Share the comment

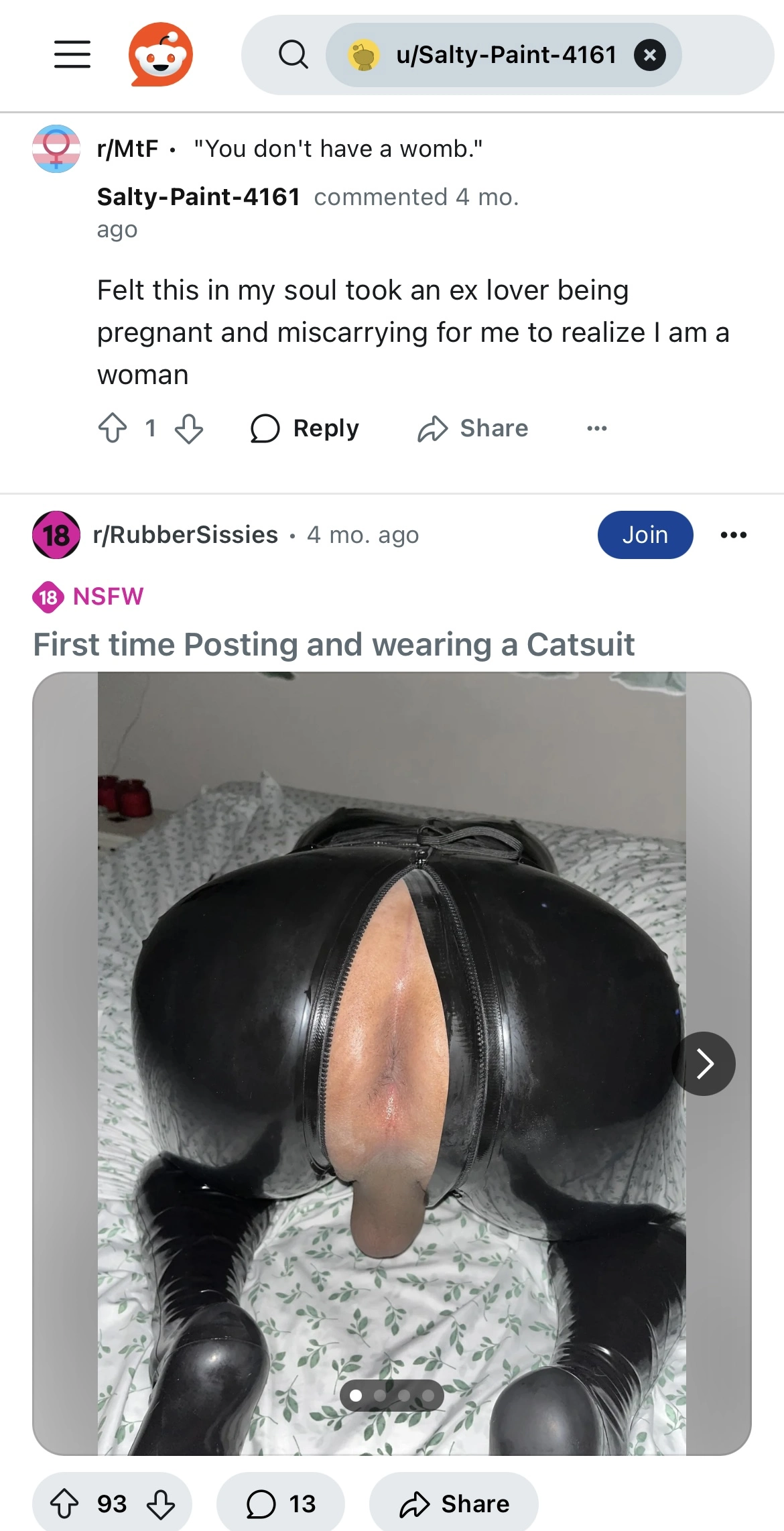pos(473,428)
